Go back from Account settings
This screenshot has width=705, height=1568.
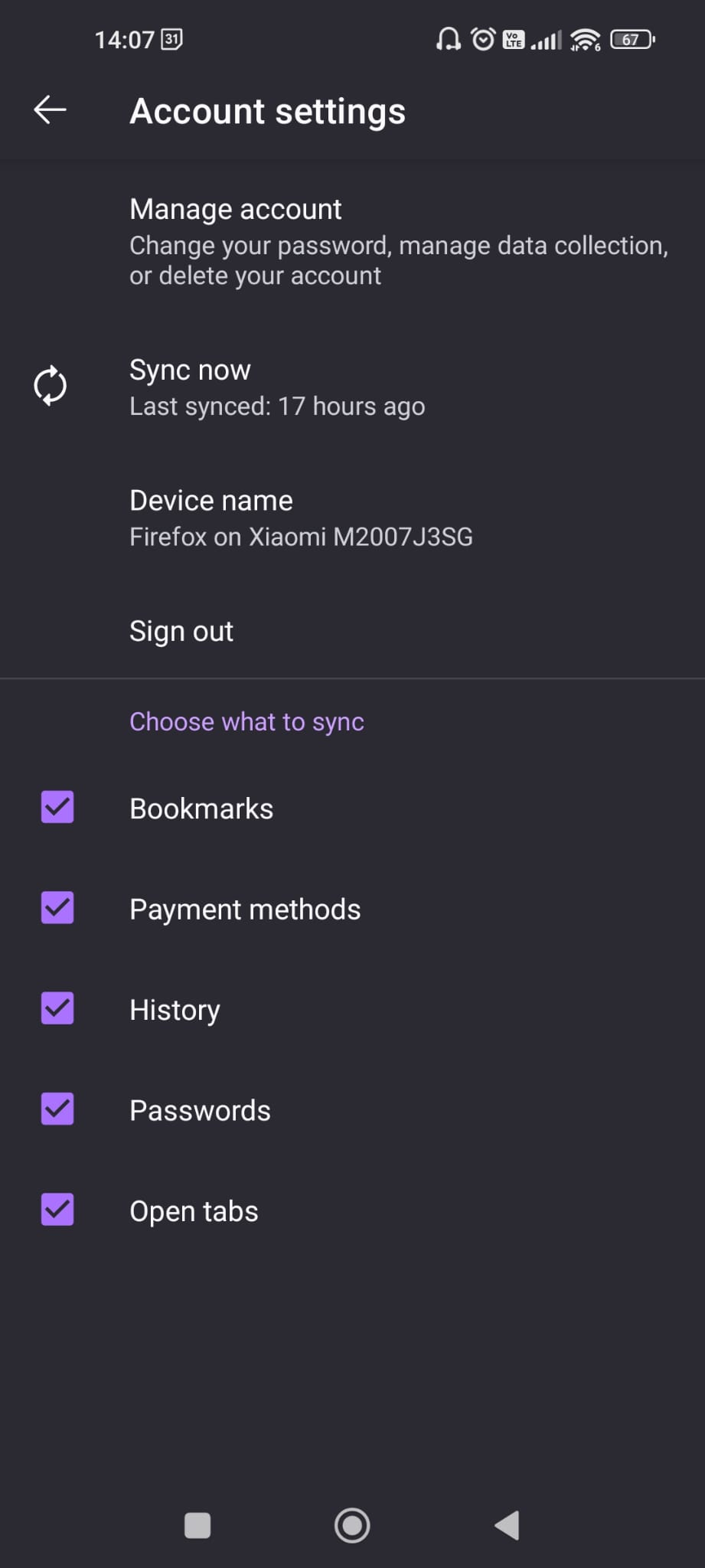click(x=51, y=110)
